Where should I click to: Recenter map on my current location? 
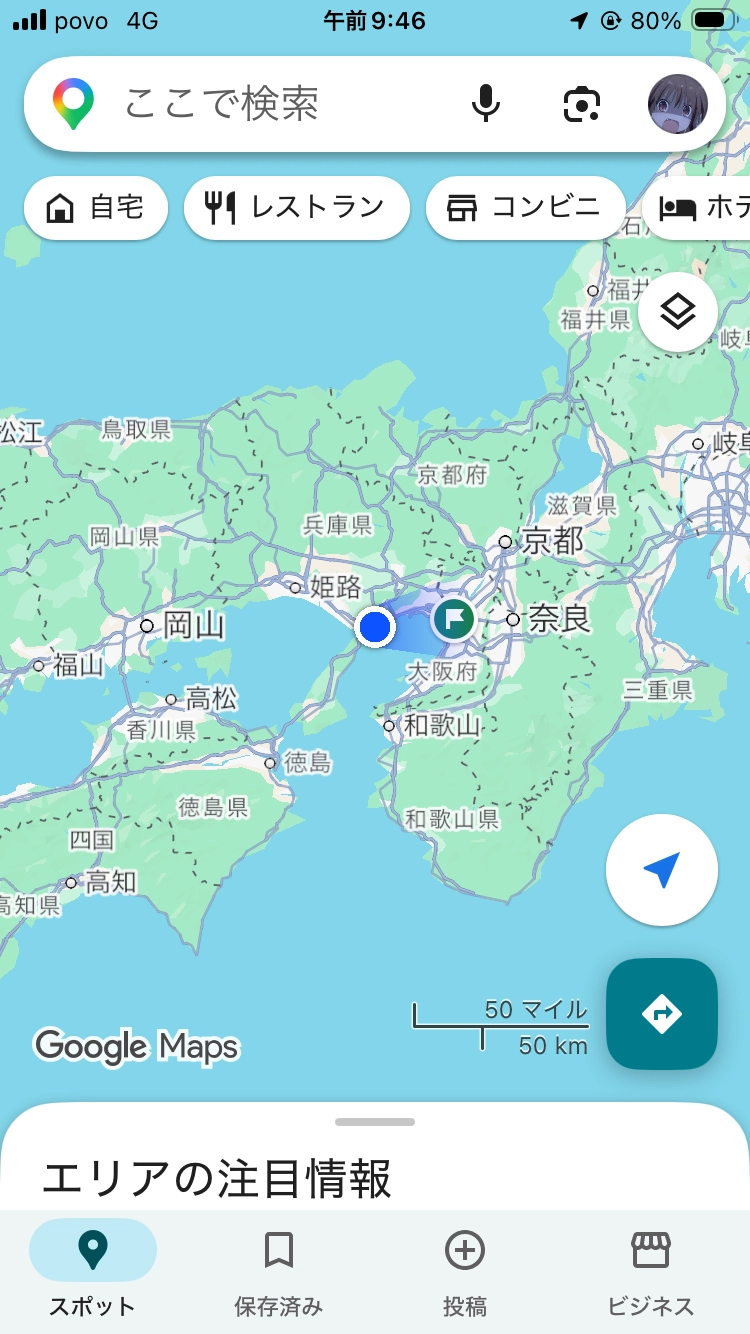click(x=662, y=870)
